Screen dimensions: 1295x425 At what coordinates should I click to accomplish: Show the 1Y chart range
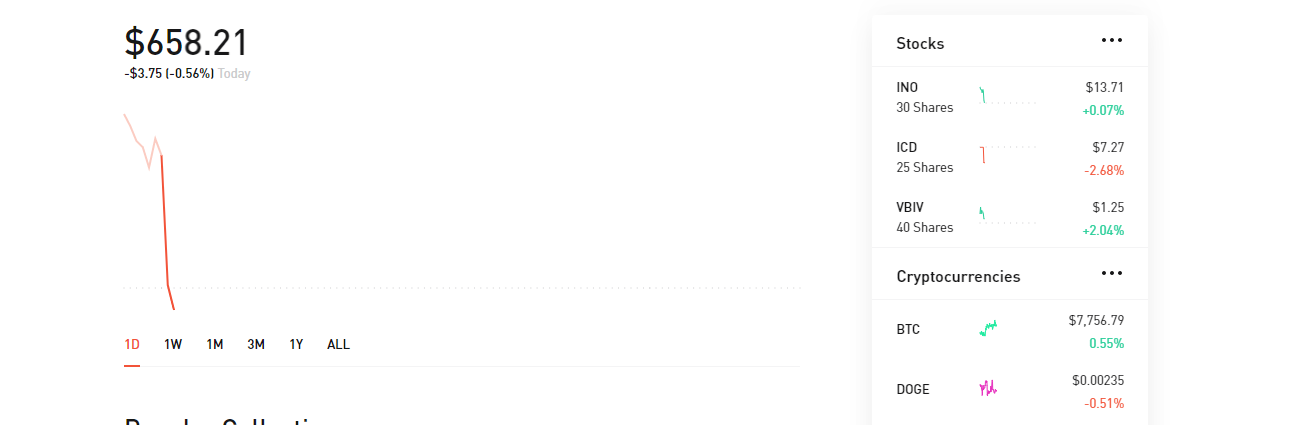coord(296,344)
